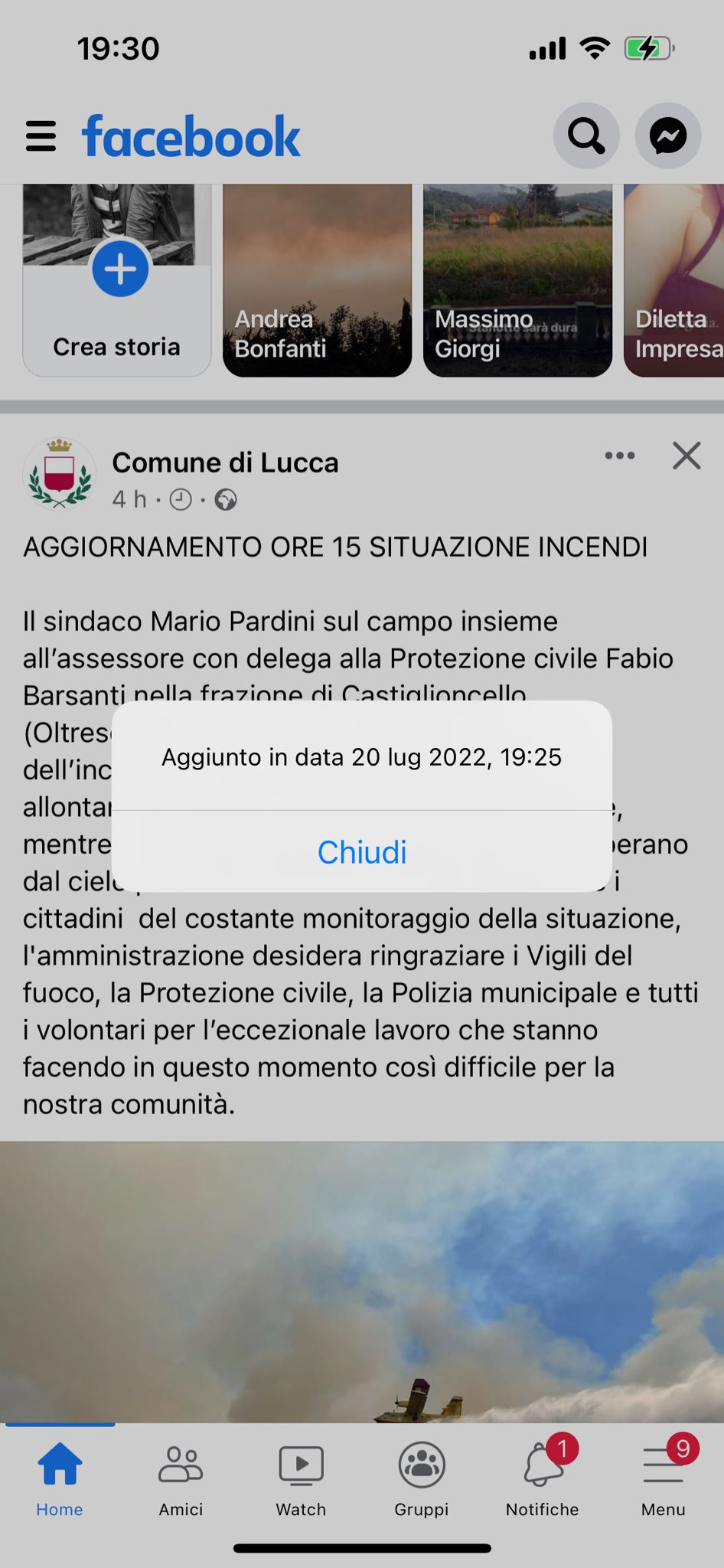
Task: Open Diletta Impresa's story
Action: pos(675,280)
